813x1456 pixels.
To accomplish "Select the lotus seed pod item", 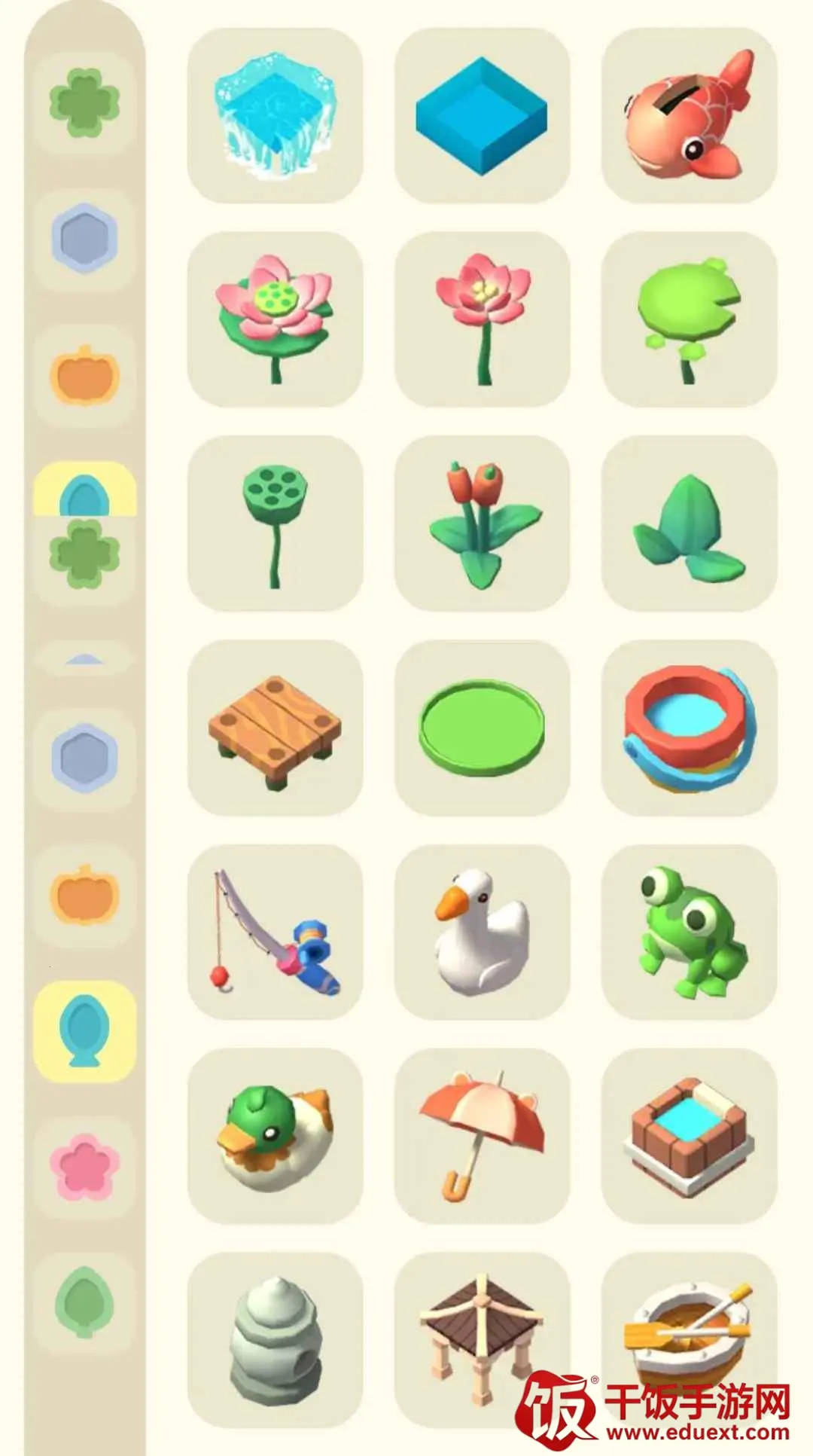I will coord(275,523).
